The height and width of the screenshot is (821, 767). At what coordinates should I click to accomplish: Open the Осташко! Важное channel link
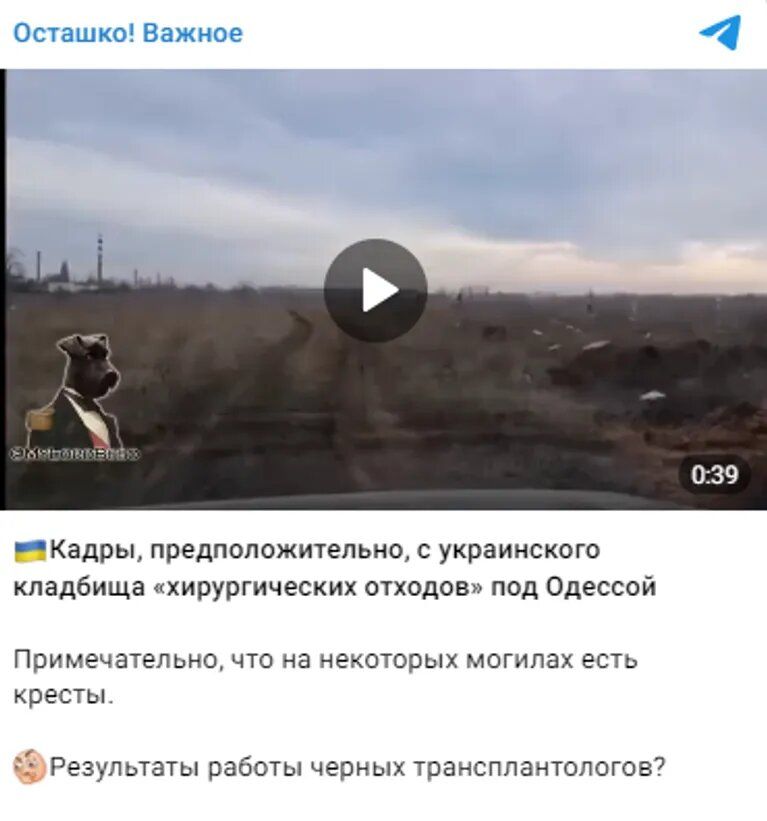(x=127, y=33)
